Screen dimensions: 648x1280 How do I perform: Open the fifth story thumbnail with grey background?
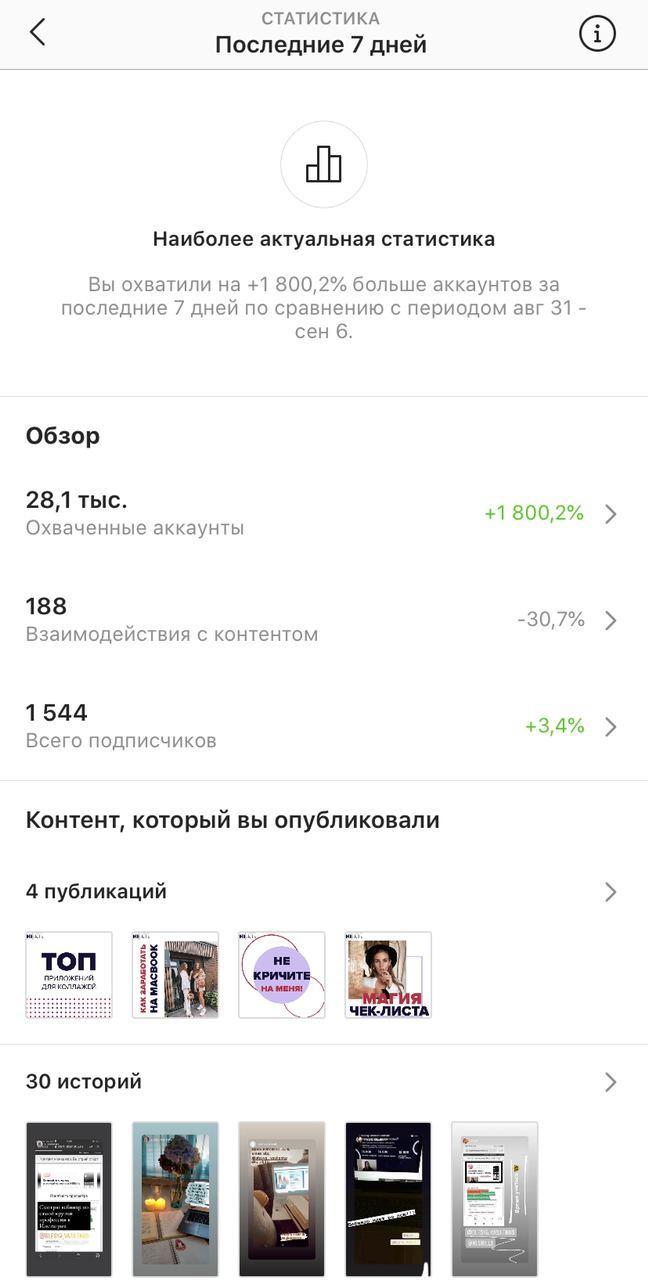494,1200
